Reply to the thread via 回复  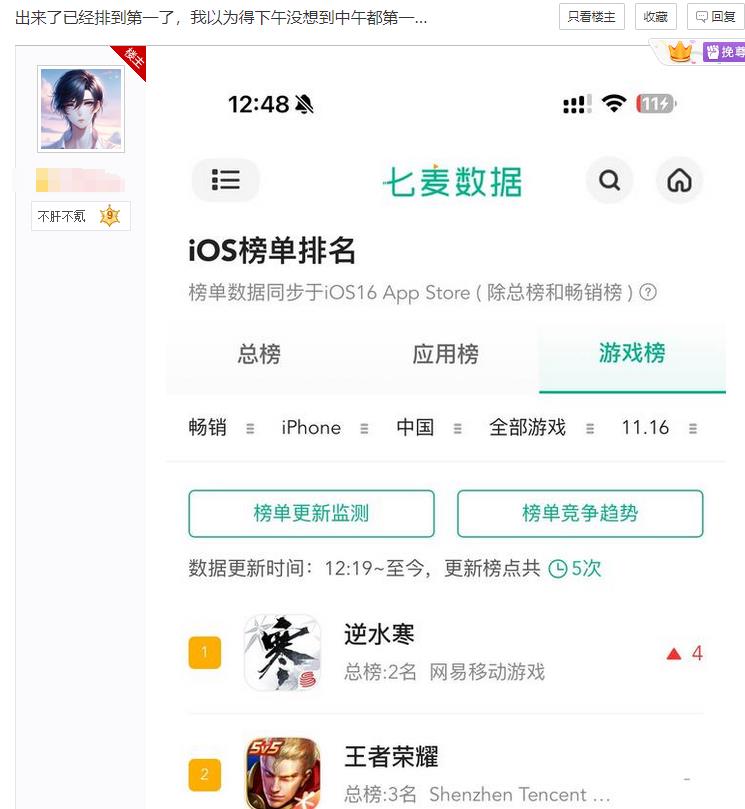click(x=715, y=17)
